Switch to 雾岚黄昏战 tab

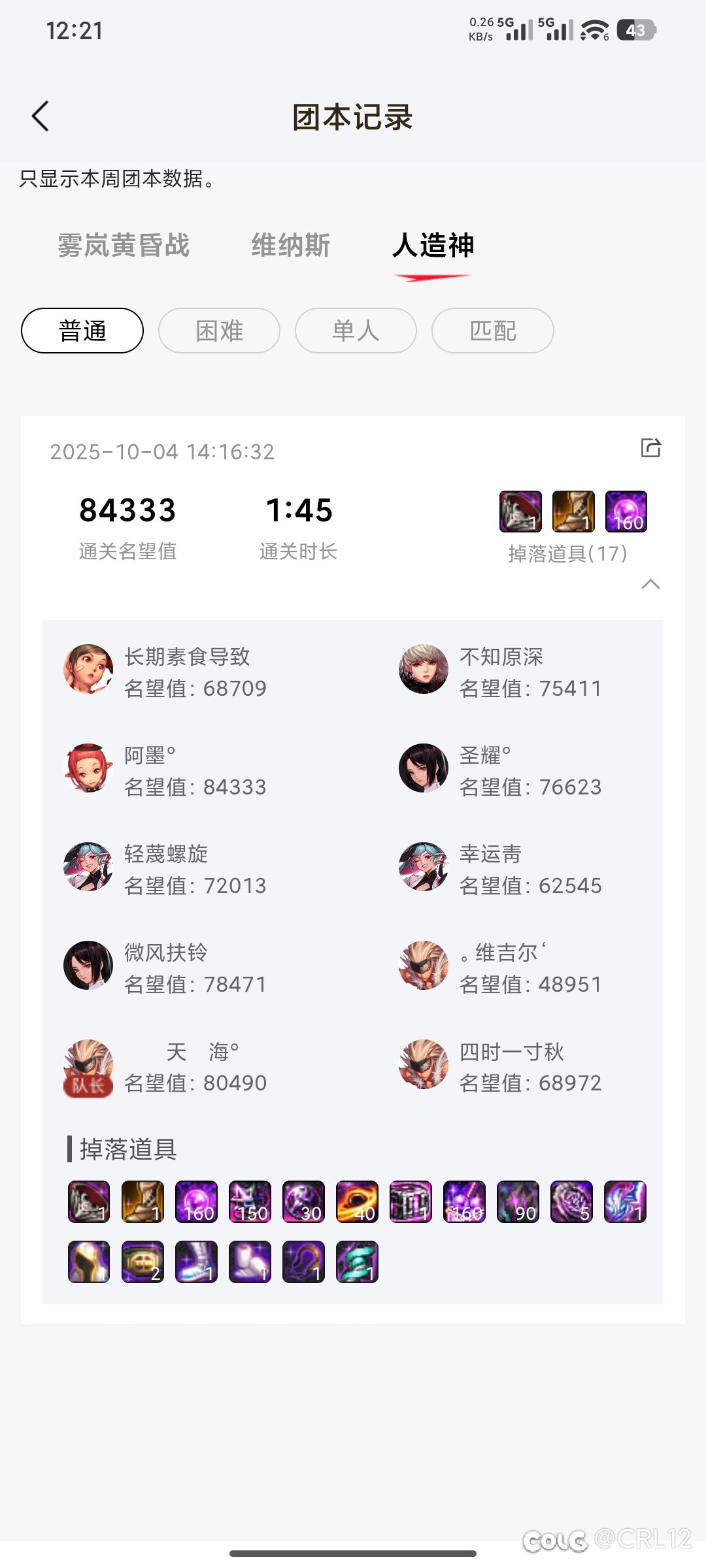click(124, 246)
